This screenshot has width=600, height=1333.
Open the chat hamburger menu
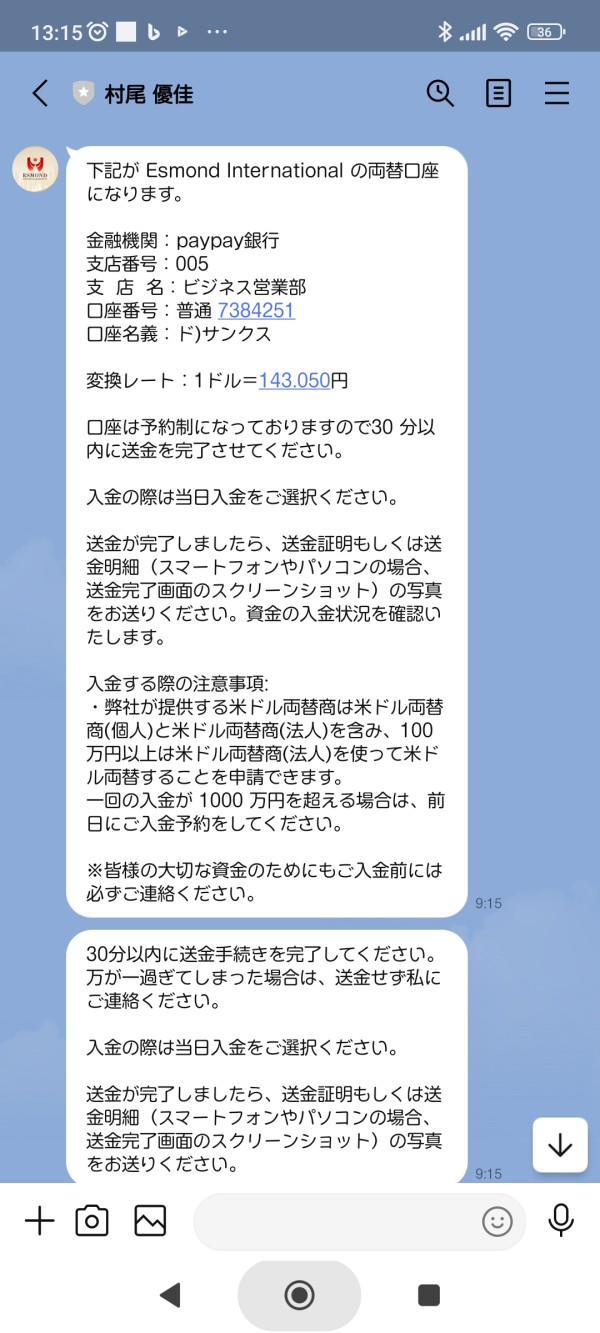tap(557, 94)
